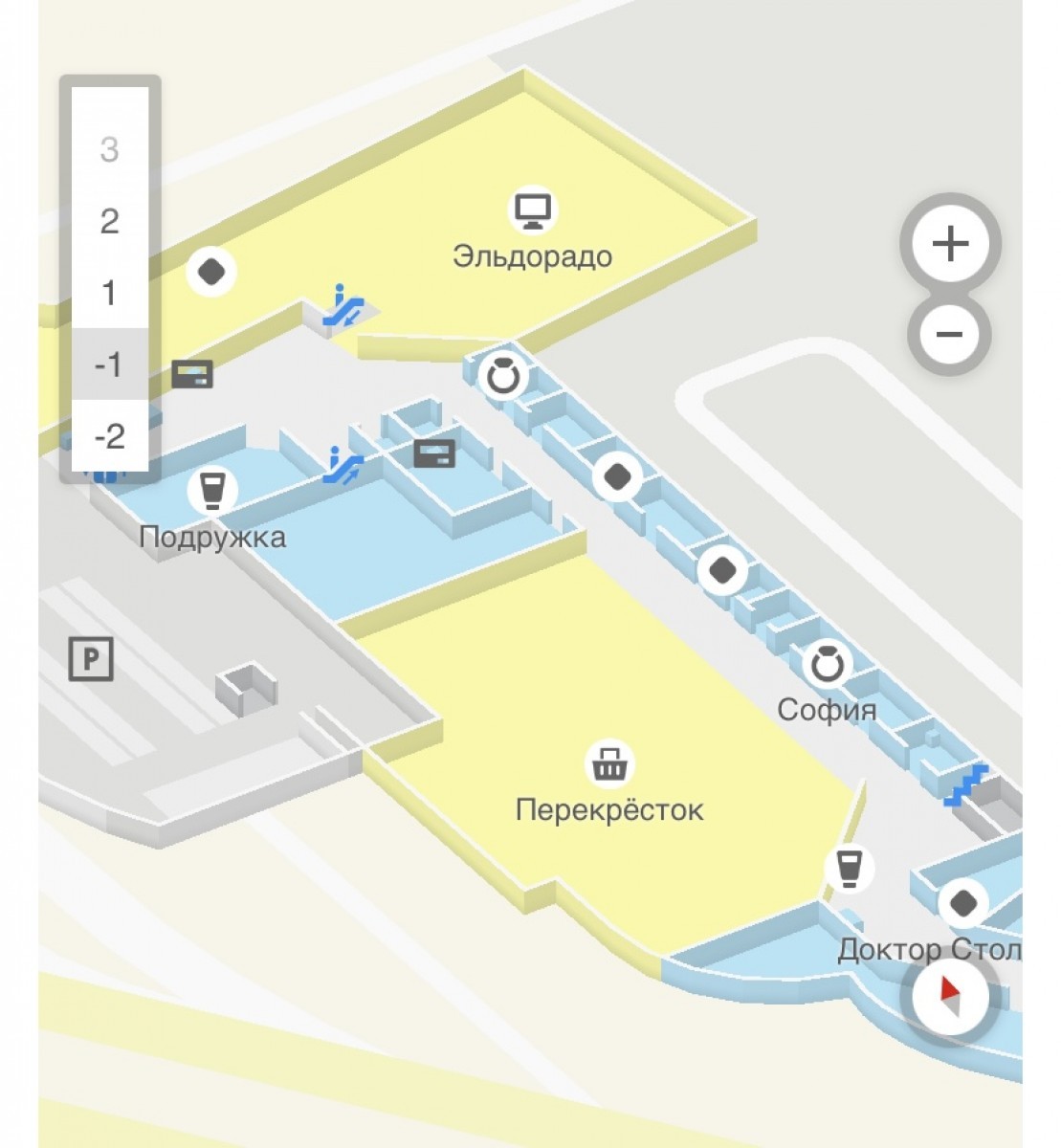This screenshot has height=1148, width=1061.
Task: Zoom out of the map
Action: tap(950, 334)
